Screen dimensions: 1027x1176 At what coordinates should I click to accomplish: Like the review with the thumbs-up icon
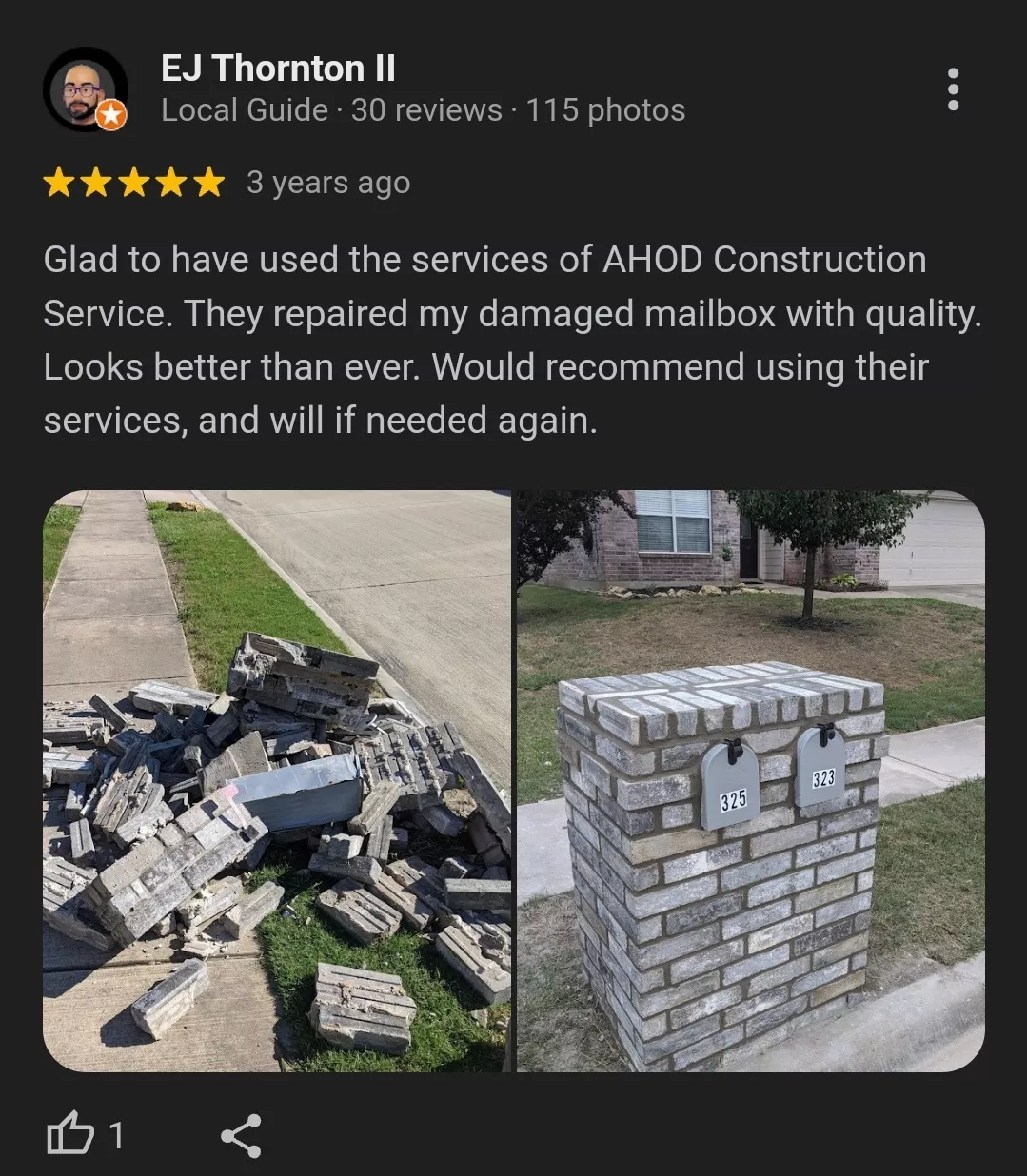coord(70,1135)
